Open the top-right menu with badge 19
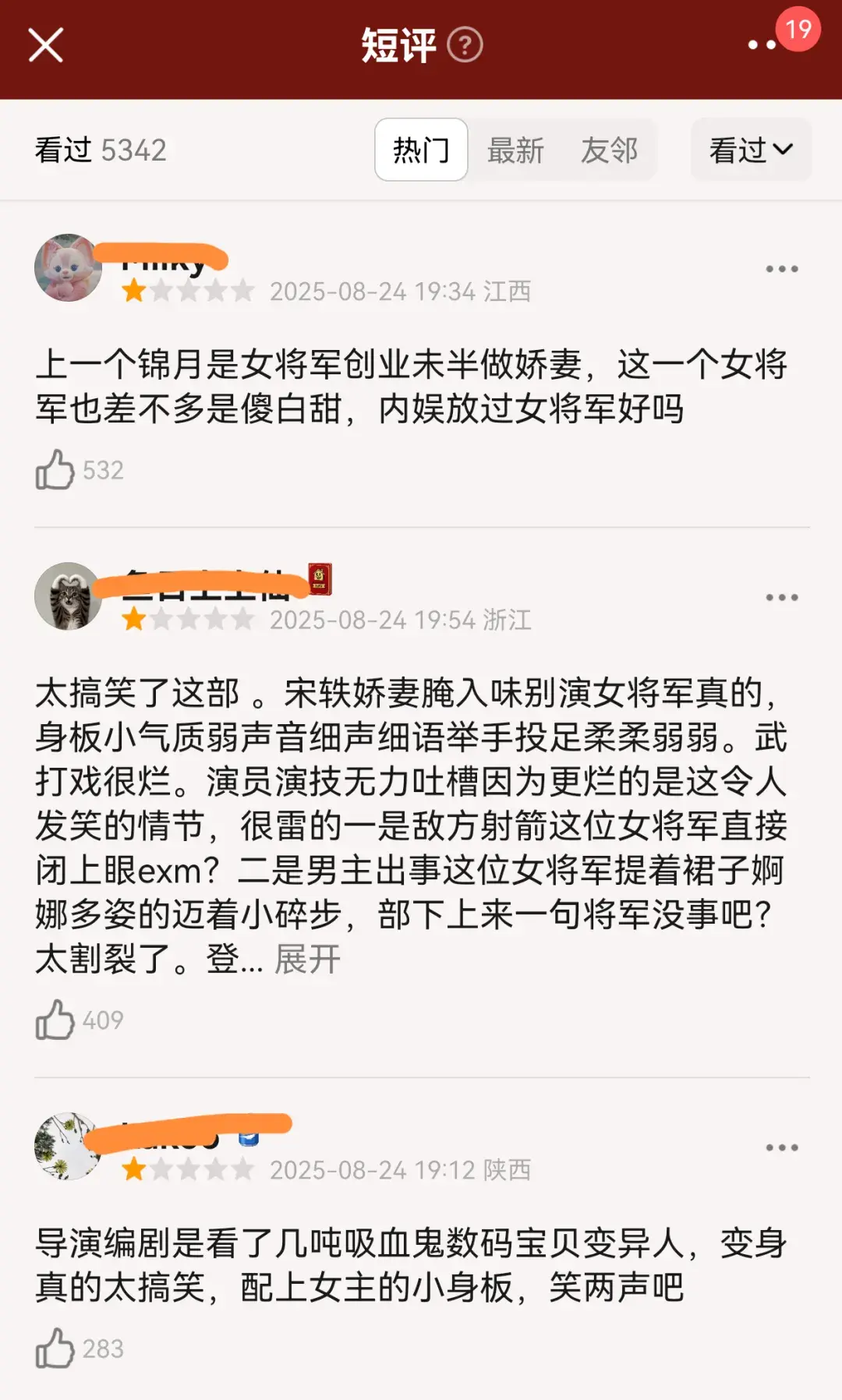The width and height of the screenshot is (842, 1400). (762, 45)
